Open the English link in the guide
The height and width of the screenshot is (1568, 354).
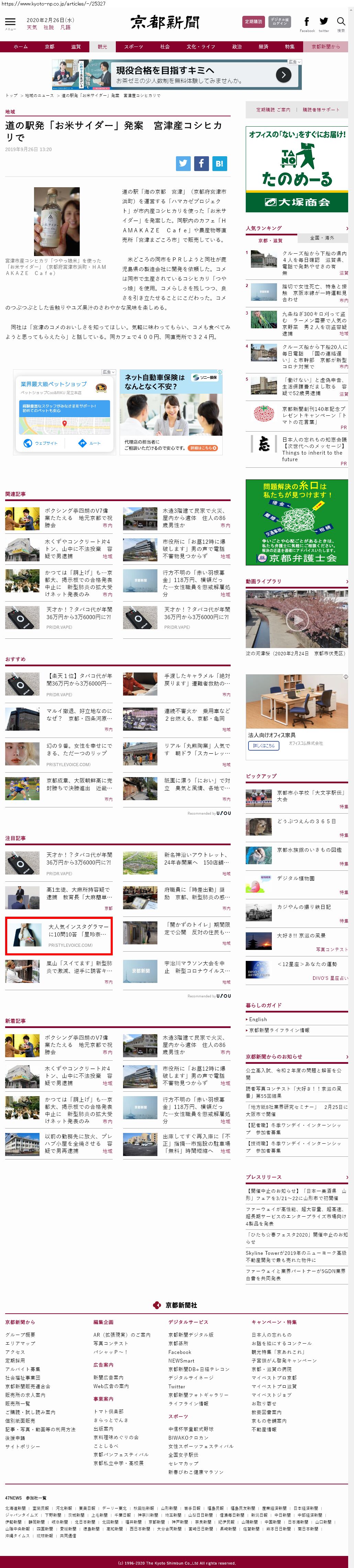[x=258, y=1019]
